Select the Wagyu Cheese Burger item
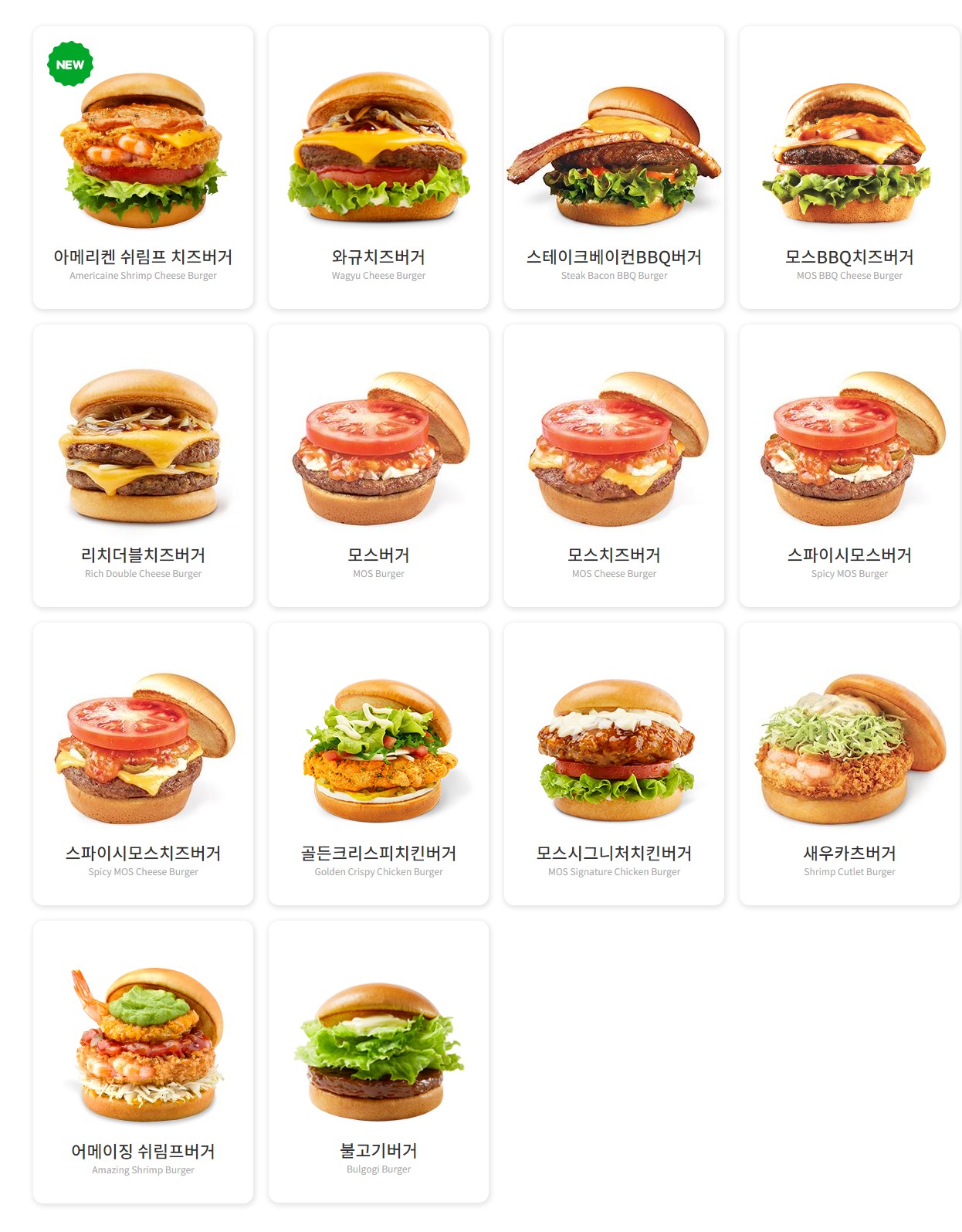The width and height of the screenshot is (962, 1232). tap(378, 168)
